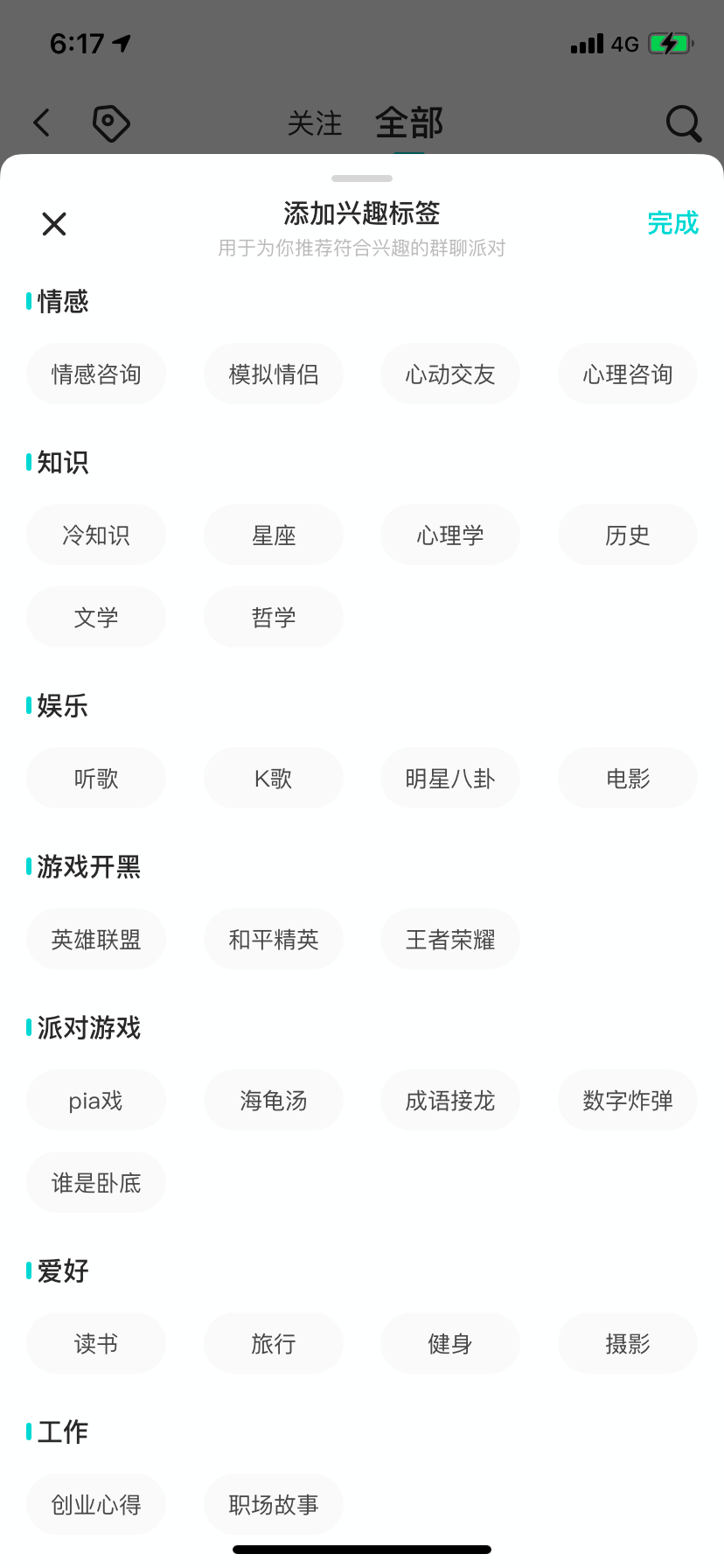Add the 冷知识 interest tag
Screen dimensions: 724x1568
pyautogui.click(x=96, y=535)
